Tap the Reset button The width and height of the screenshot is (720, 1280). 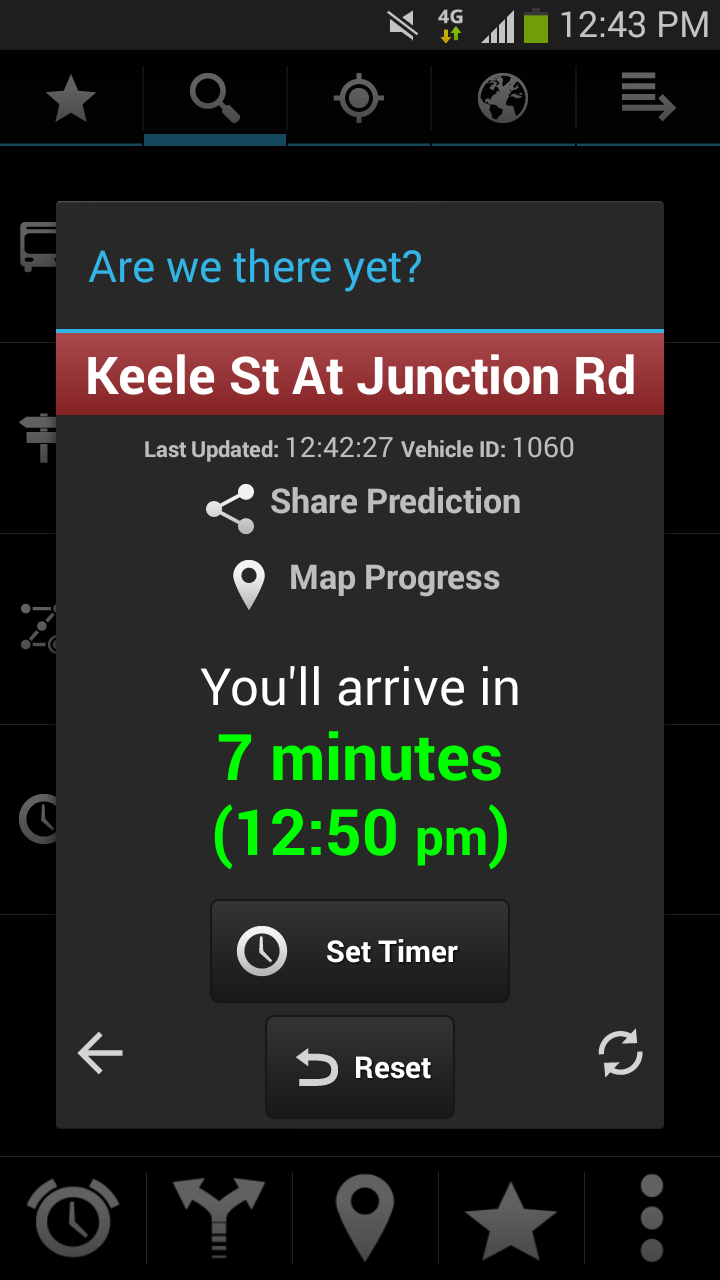360,1068
